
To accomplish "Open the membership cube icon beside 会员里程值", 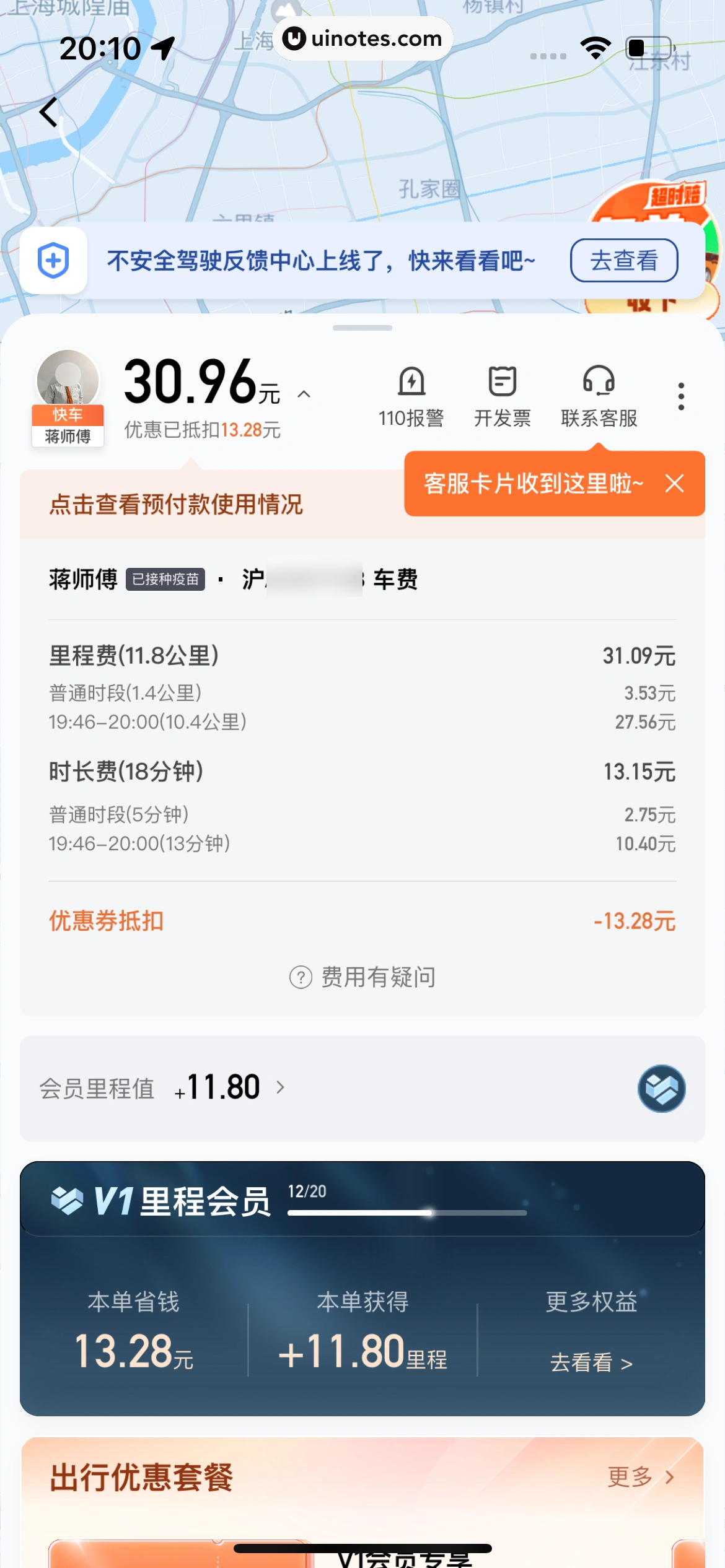I will pyautogui.click(x=661, y=1089).
